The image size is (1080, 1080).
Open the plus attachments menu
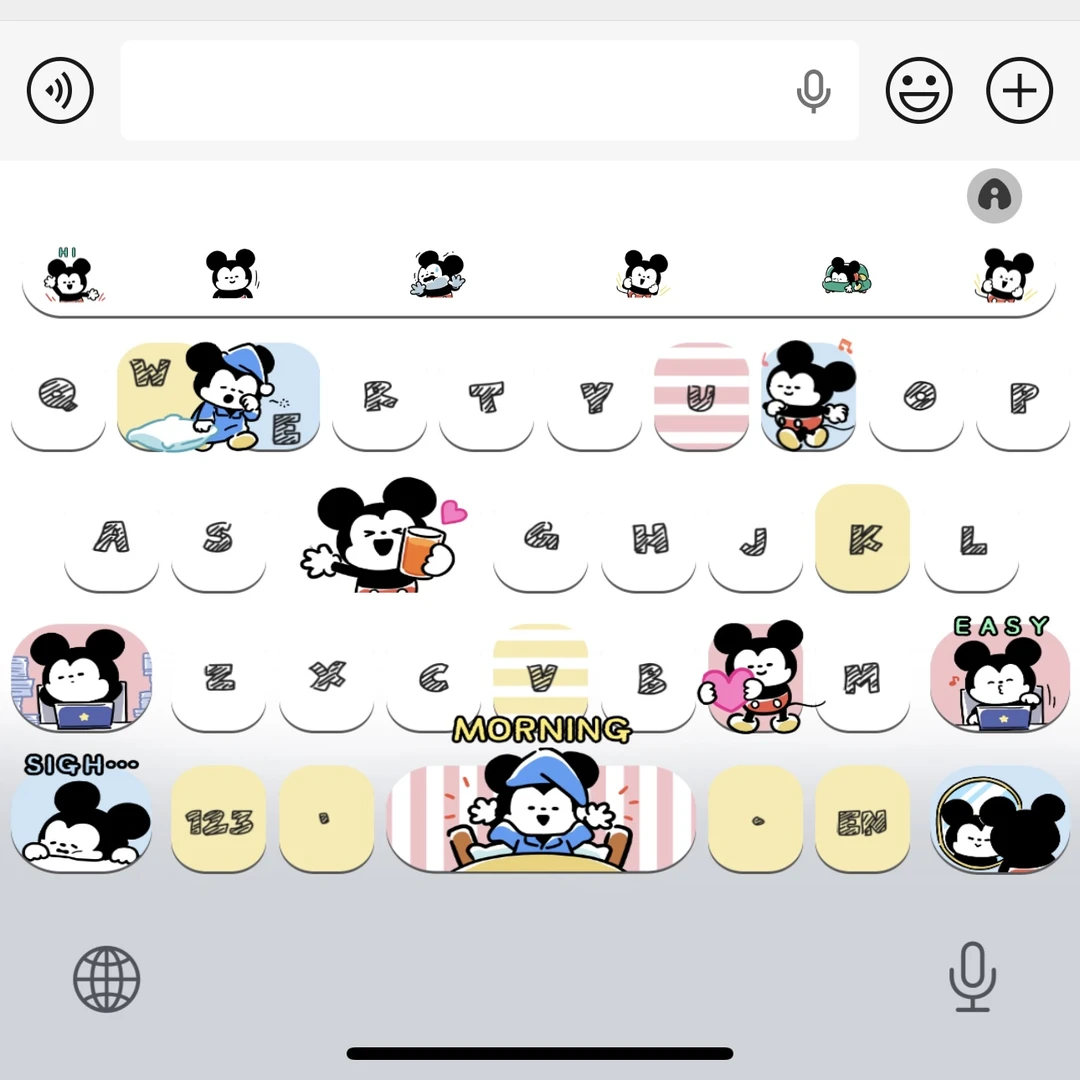pyautogui.click(x=1019, y=90)
